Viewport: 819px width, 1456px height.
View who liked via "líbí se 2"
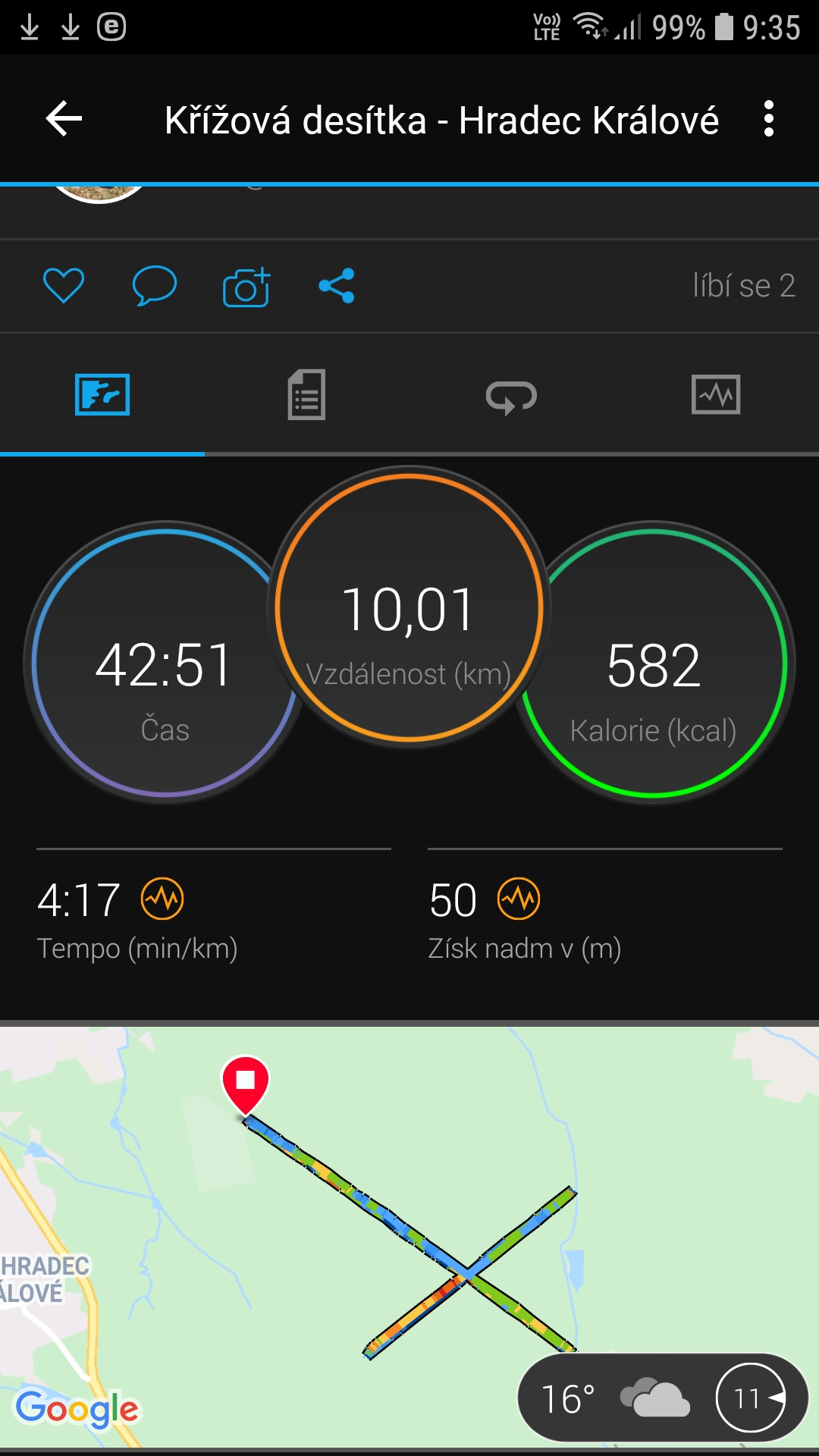click(744, 286)
